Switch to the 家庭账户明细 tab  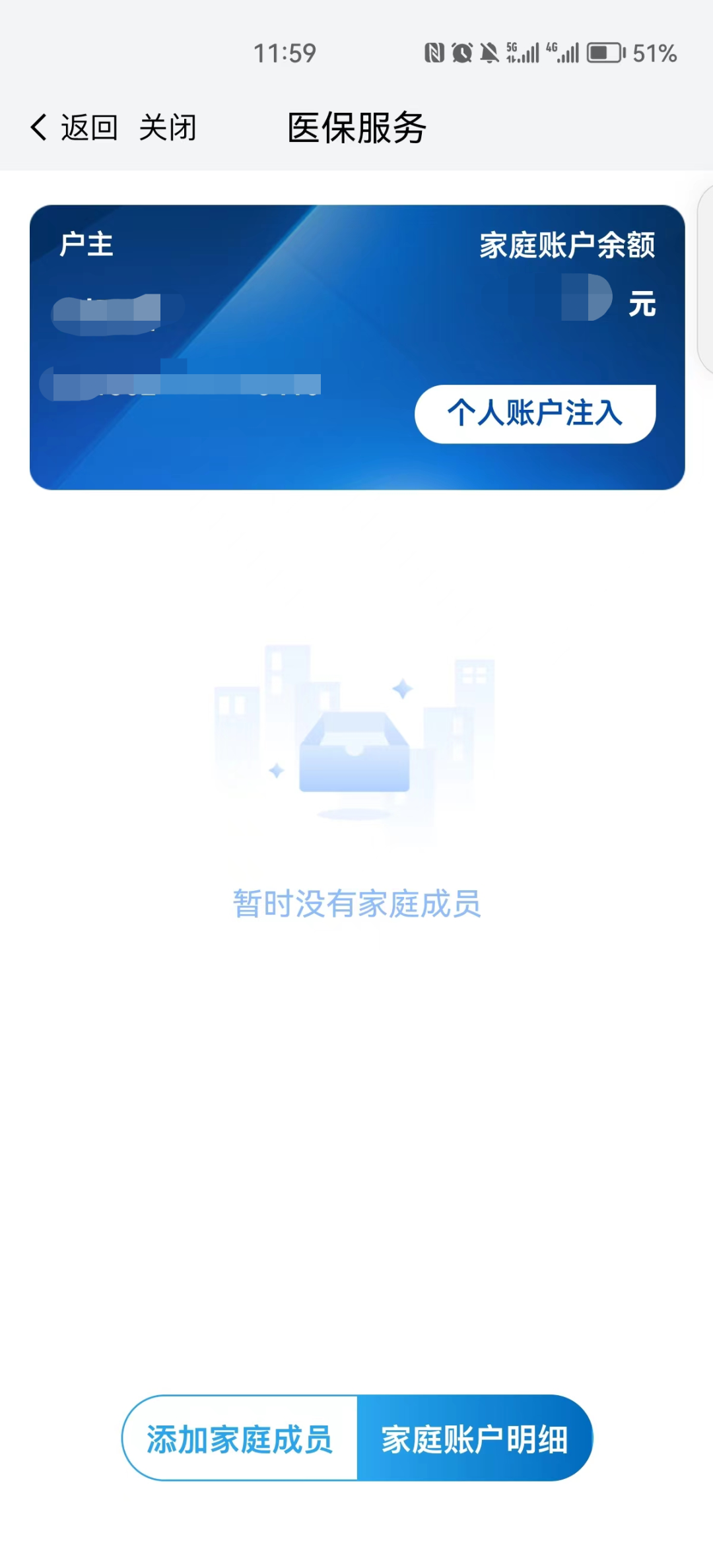[473, 1441]
